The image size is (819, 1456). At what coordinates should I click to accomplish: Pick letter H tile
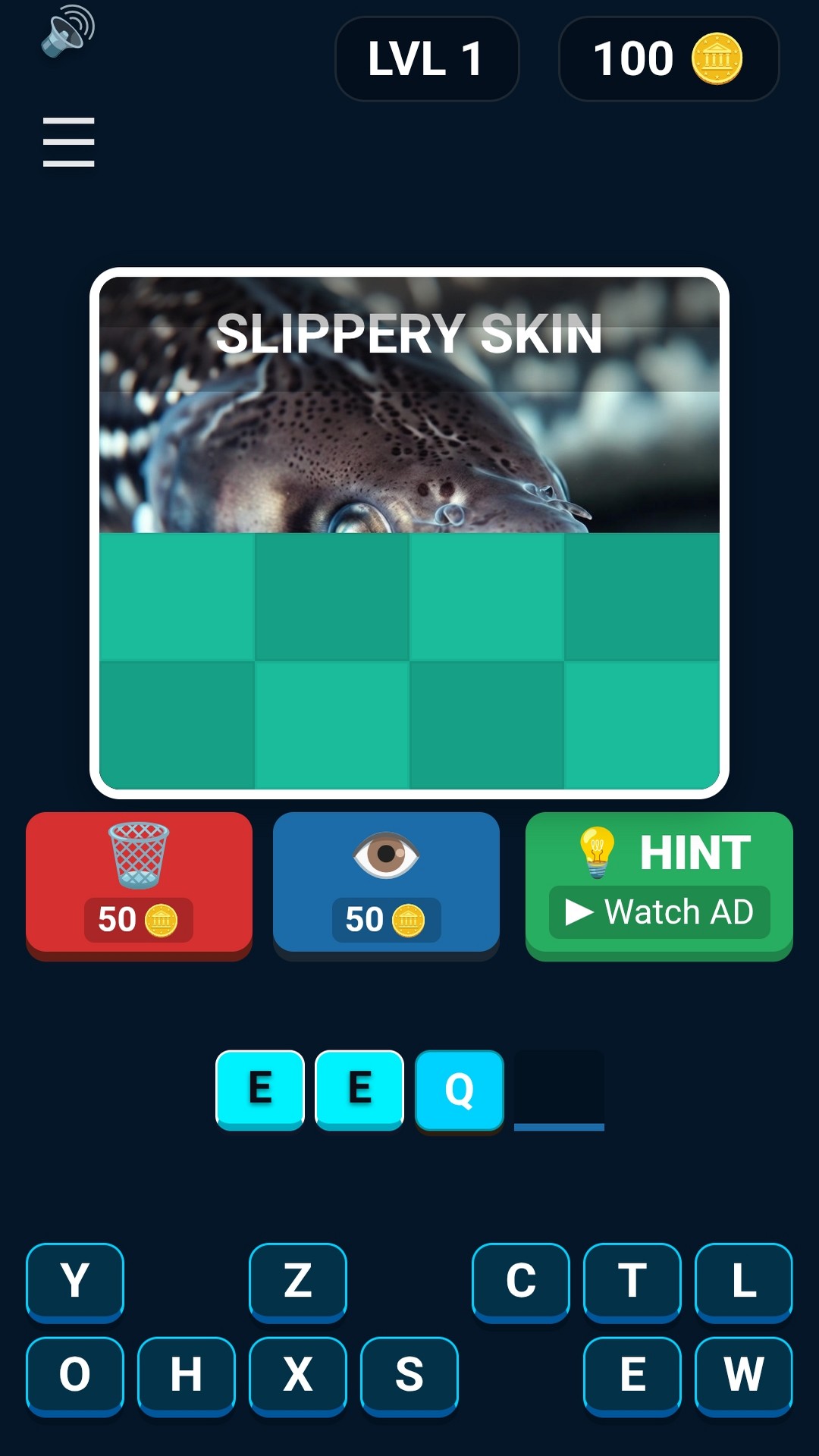coord(186,1375)
